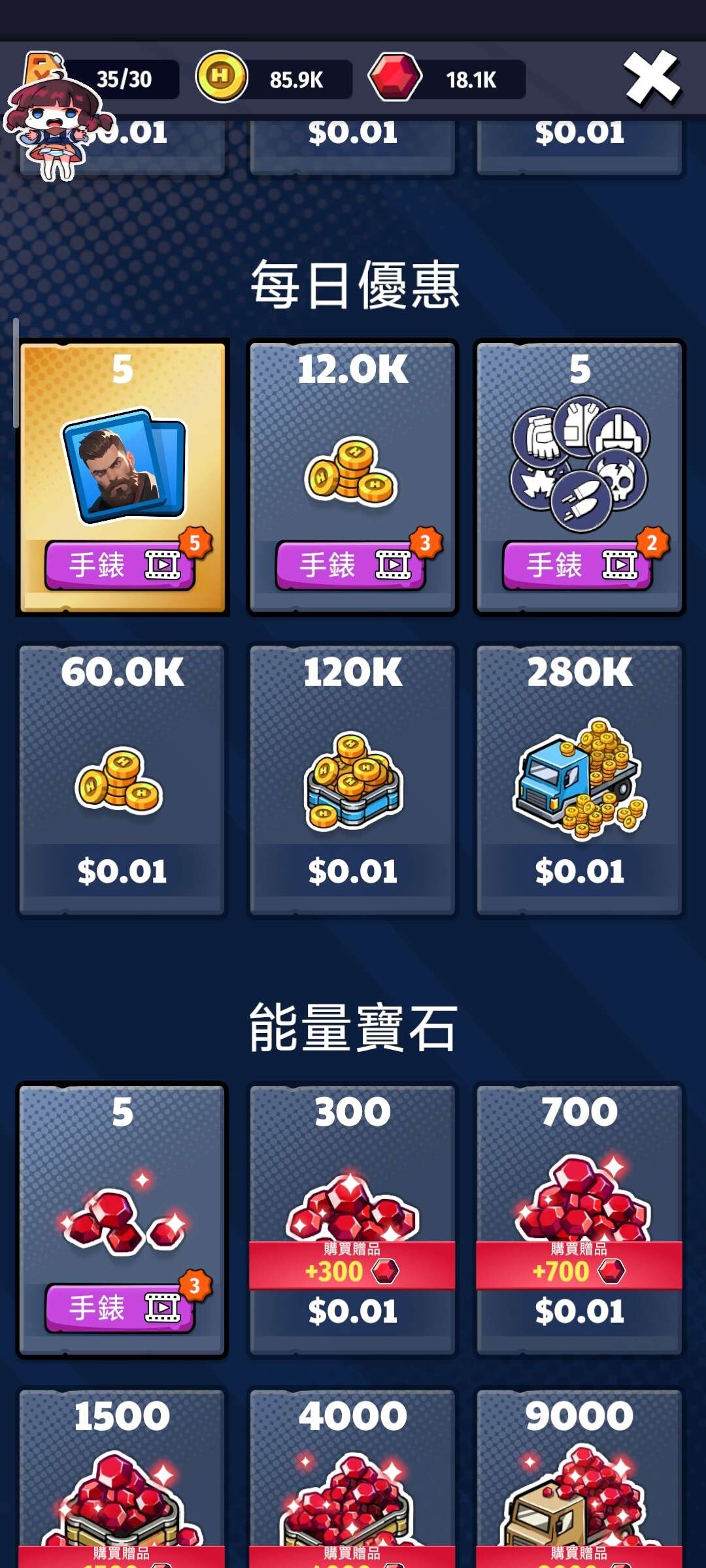Buy the 60.0K coins pack
The height and width of the screenshot is (1568, 706).
pos(122,870)
